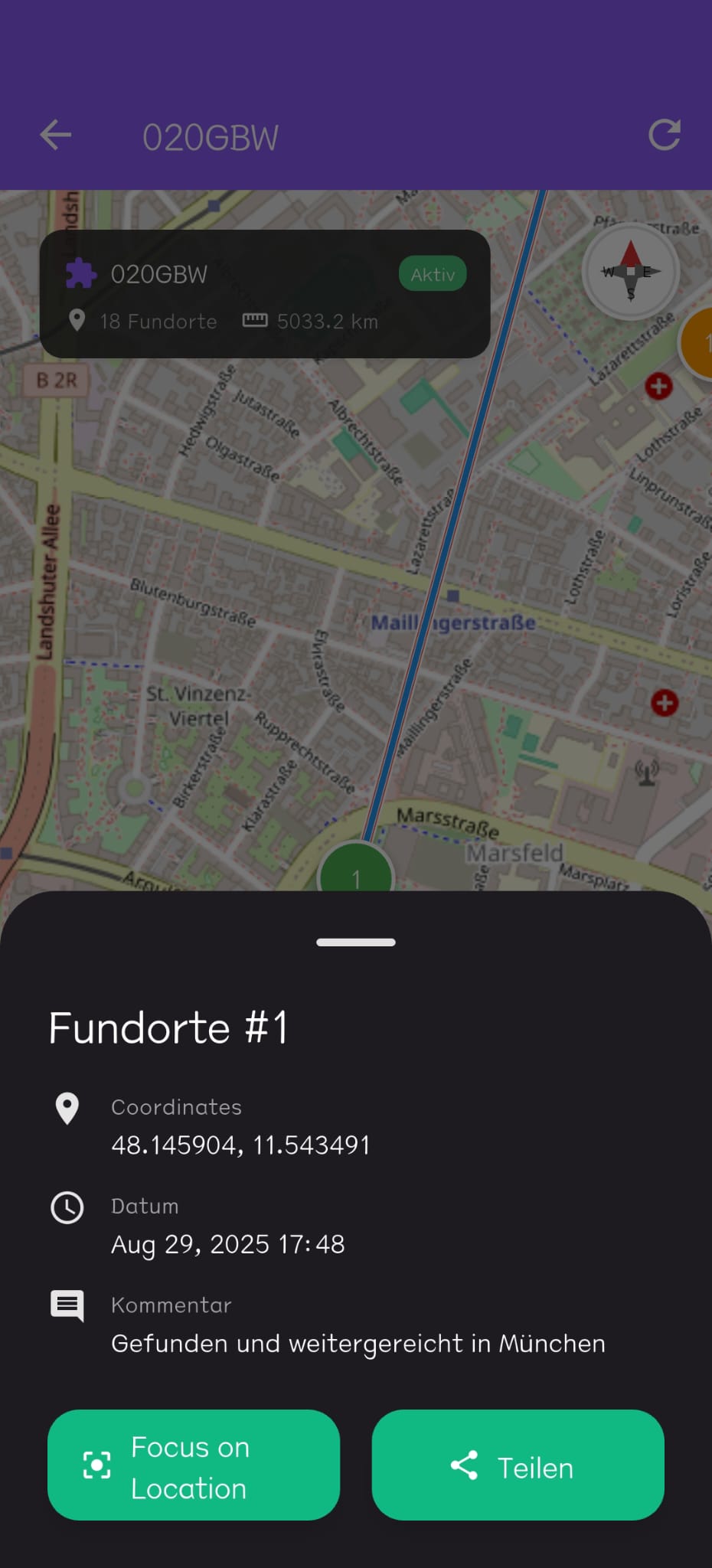The width and height of the screenshot is (712, 1568).
Task: Tap the 020GBW info card on the map
Action: [x=264, y=296]
